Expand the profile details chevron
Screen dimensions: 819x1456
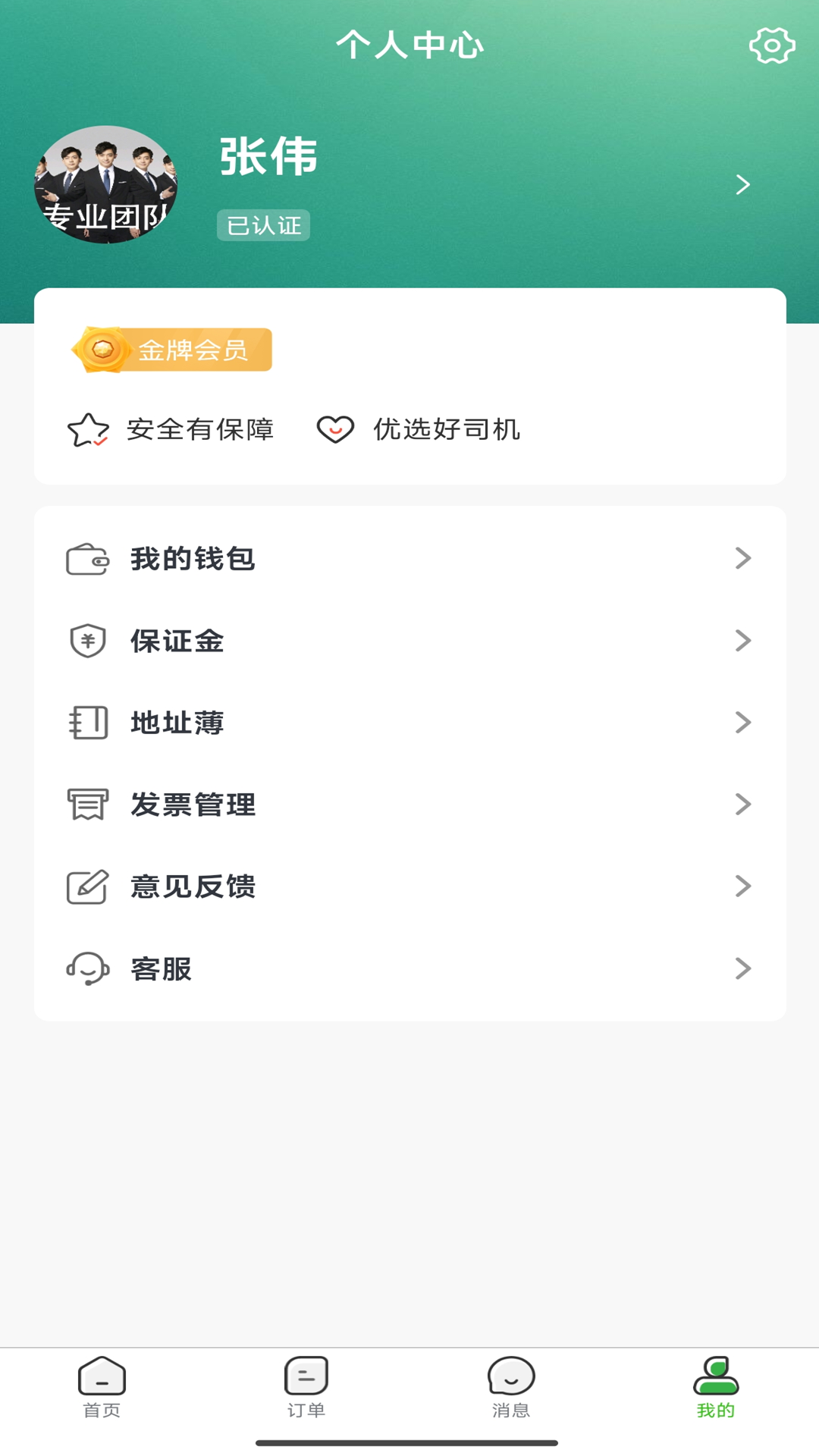[743, 184]
